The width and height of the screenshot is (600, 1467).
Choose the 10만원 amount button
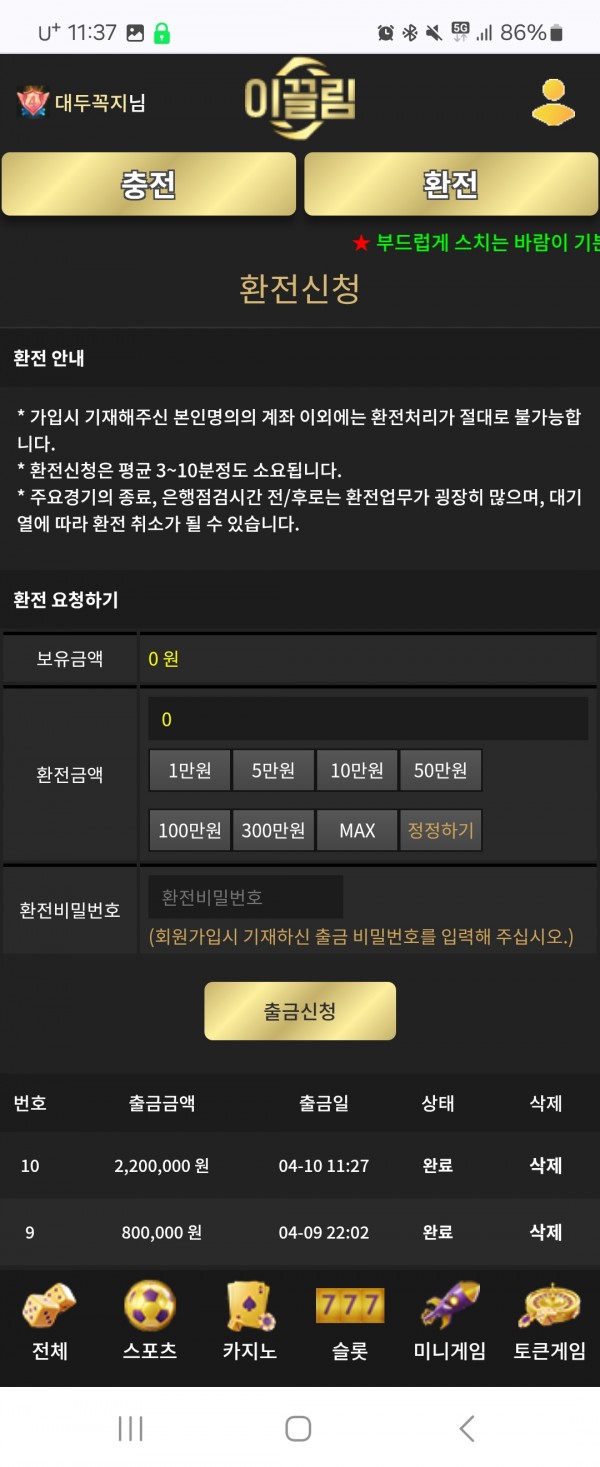(357, 770)
